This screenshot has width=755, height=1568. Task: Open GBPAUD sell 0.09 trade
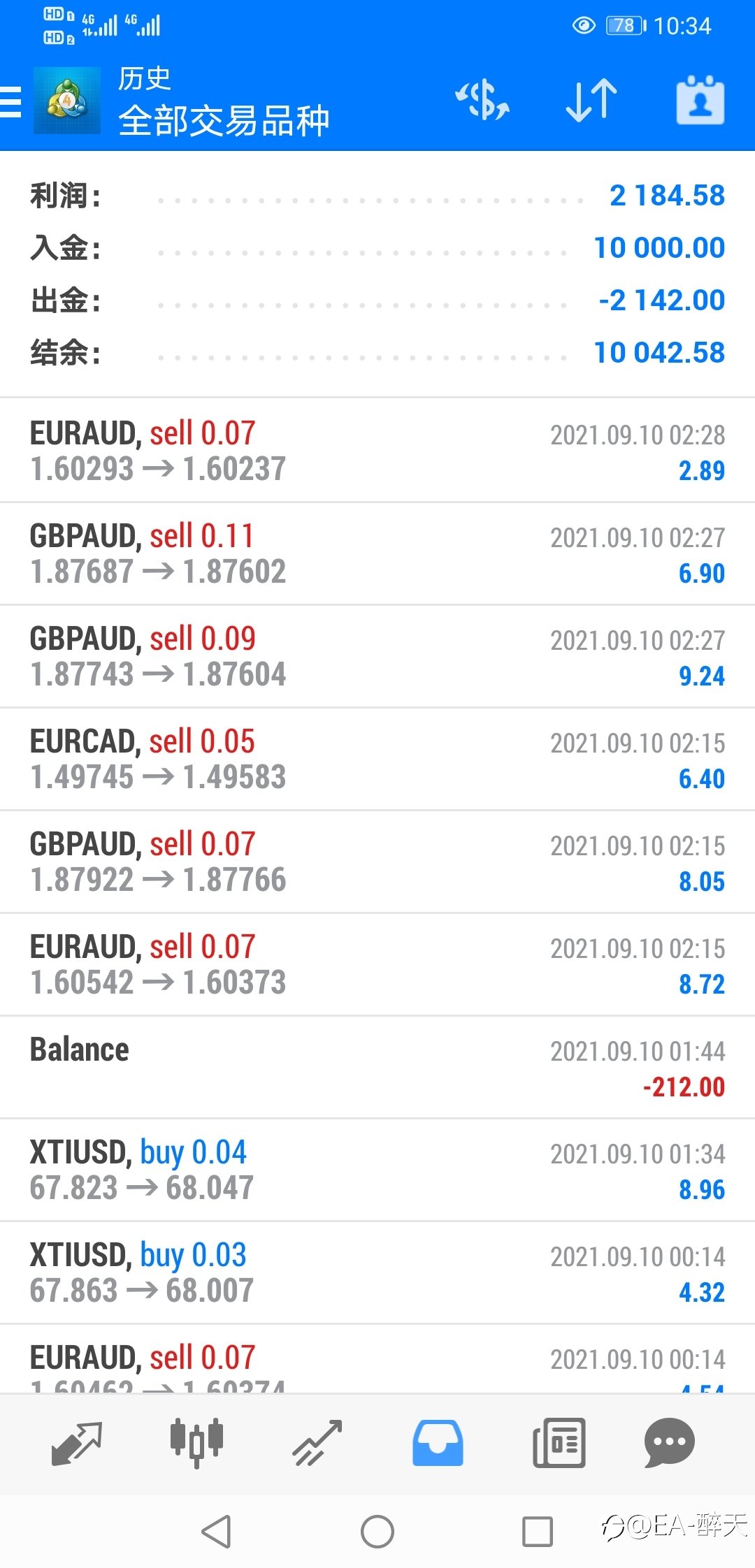tap(377, 656)
